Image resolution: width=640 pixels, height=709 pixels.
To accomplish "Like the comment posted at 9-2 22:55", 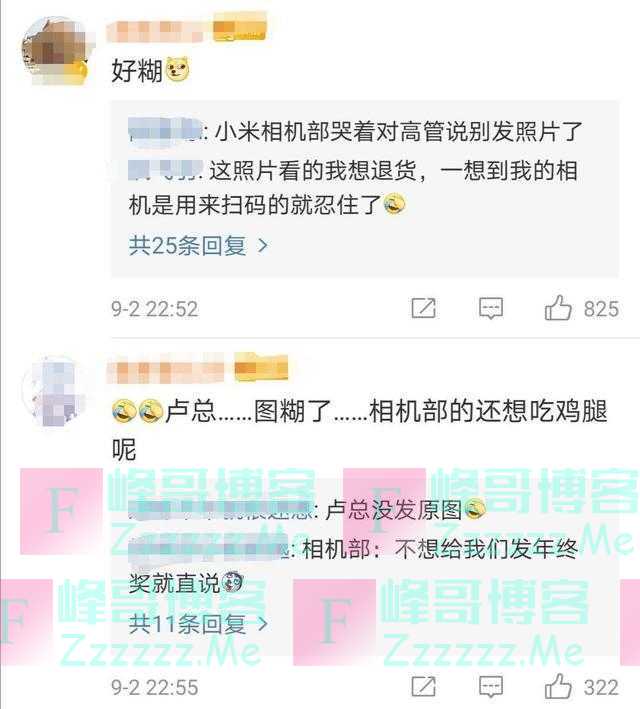I will point(558,687).
